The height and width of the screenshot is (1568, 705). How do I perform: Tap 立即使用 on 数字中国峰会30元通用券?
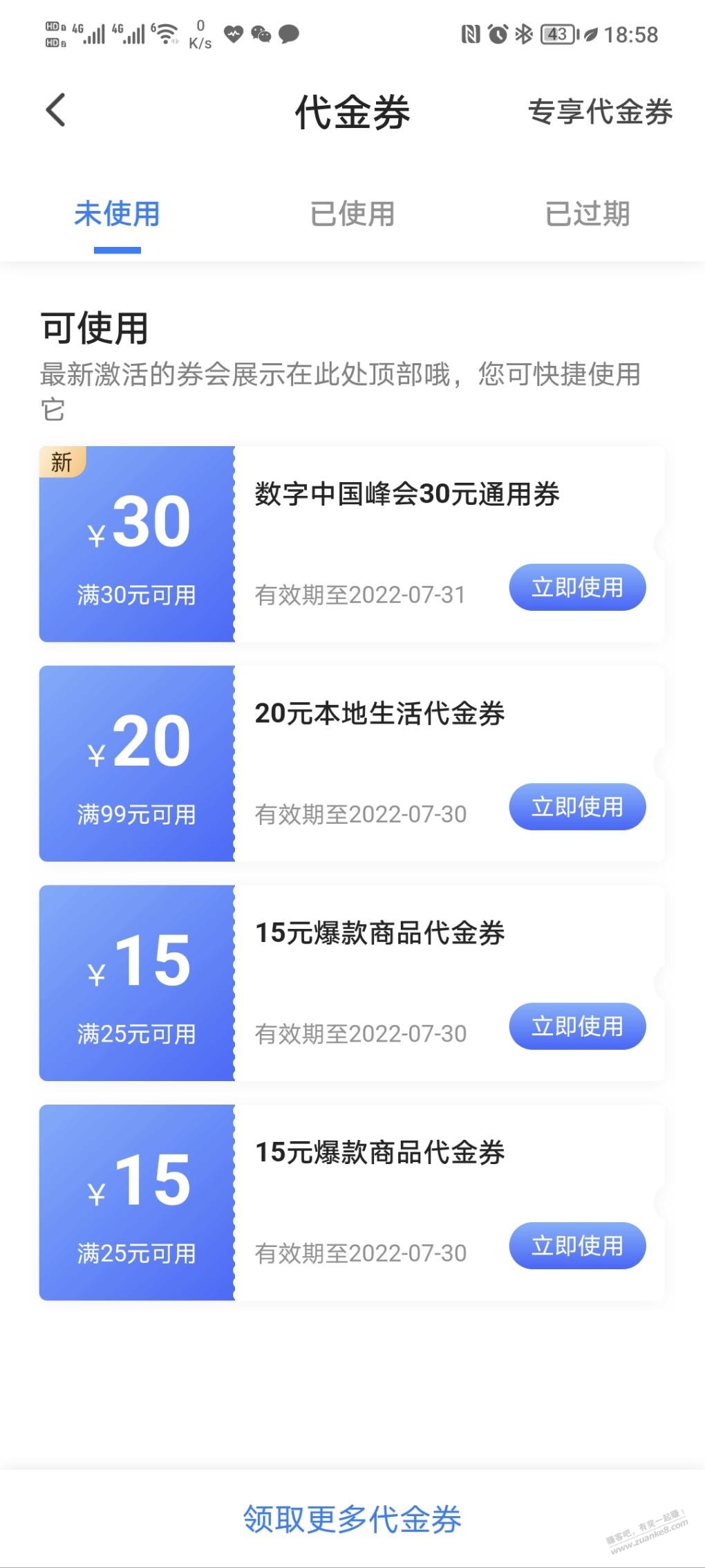(577, 587)
